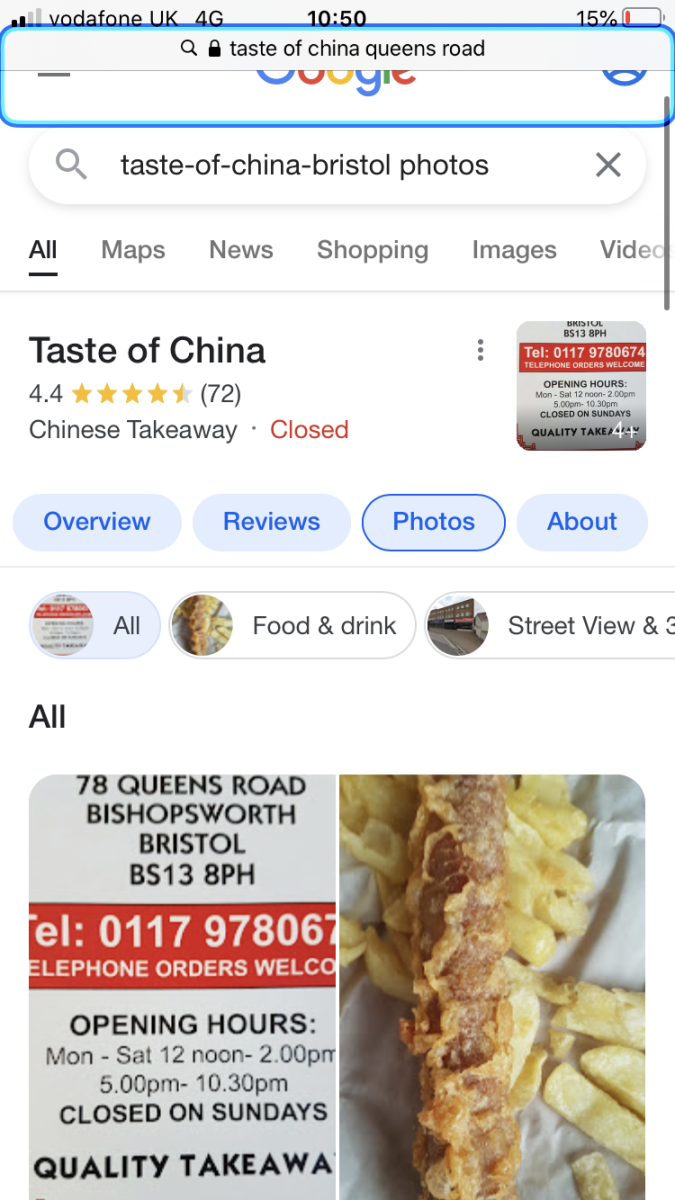View Taste of China Reviews
This screenshot has height=1200, width=675.
point(271,522)
